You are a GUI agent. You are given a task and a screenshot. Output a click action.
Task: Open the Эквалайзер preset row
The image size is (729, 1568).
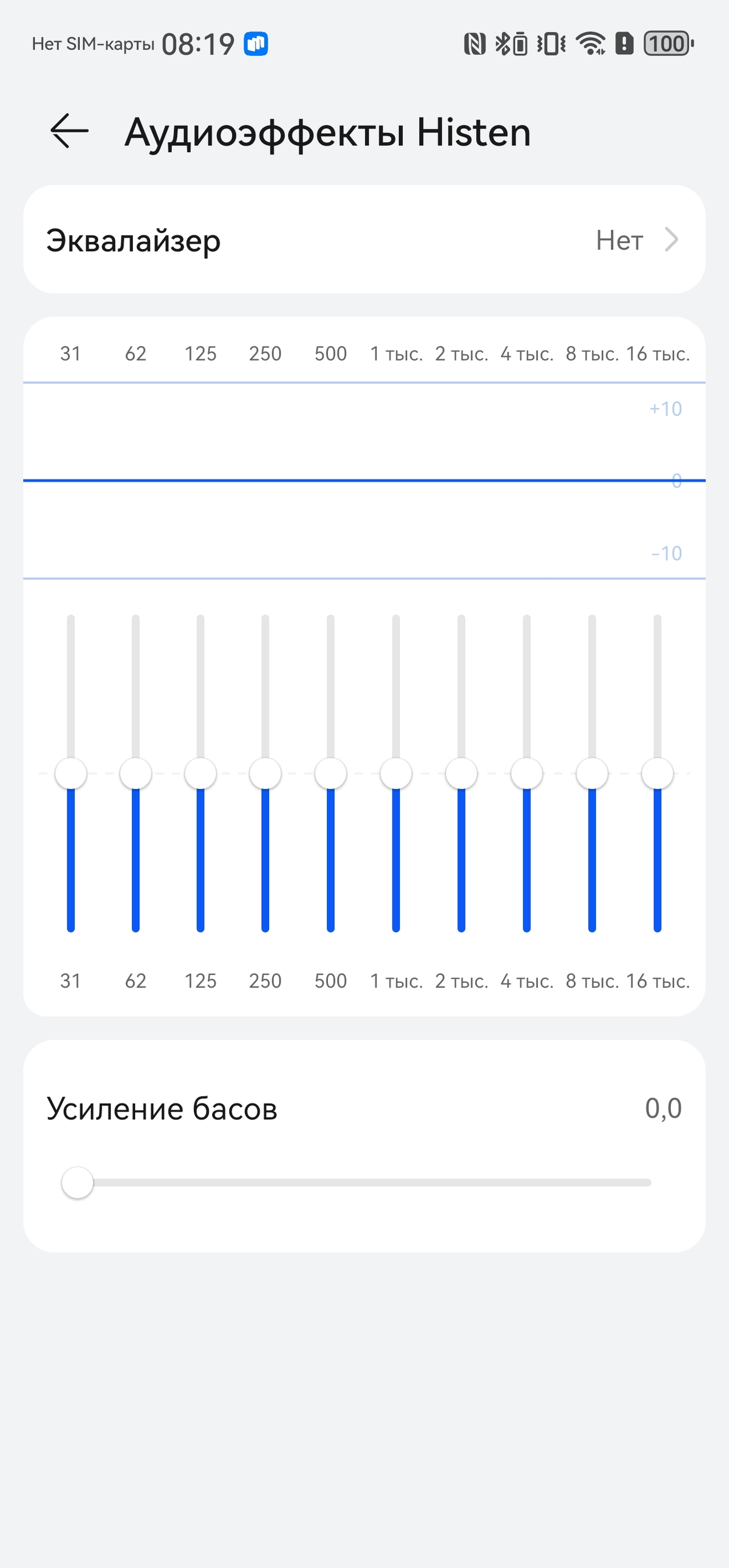pyautogui.click(x=364, y=240)
